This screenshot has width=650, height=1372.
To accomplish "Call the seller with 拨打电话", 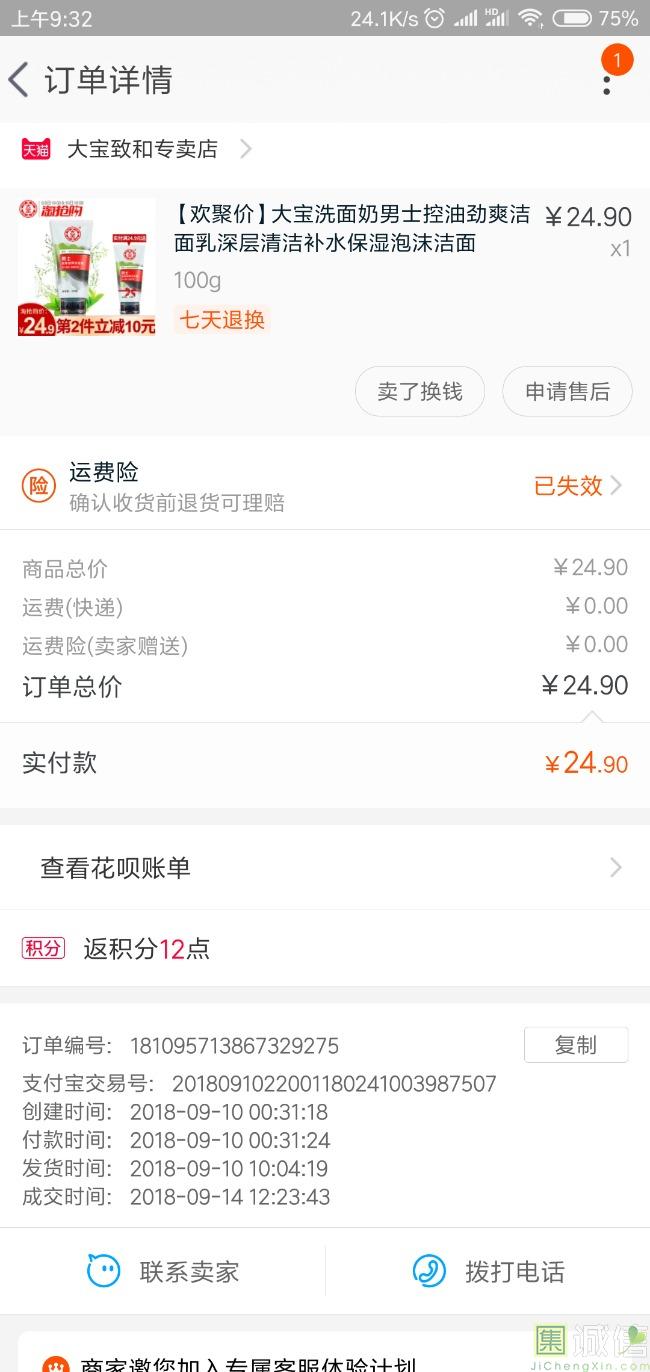I will (488, 1272).
